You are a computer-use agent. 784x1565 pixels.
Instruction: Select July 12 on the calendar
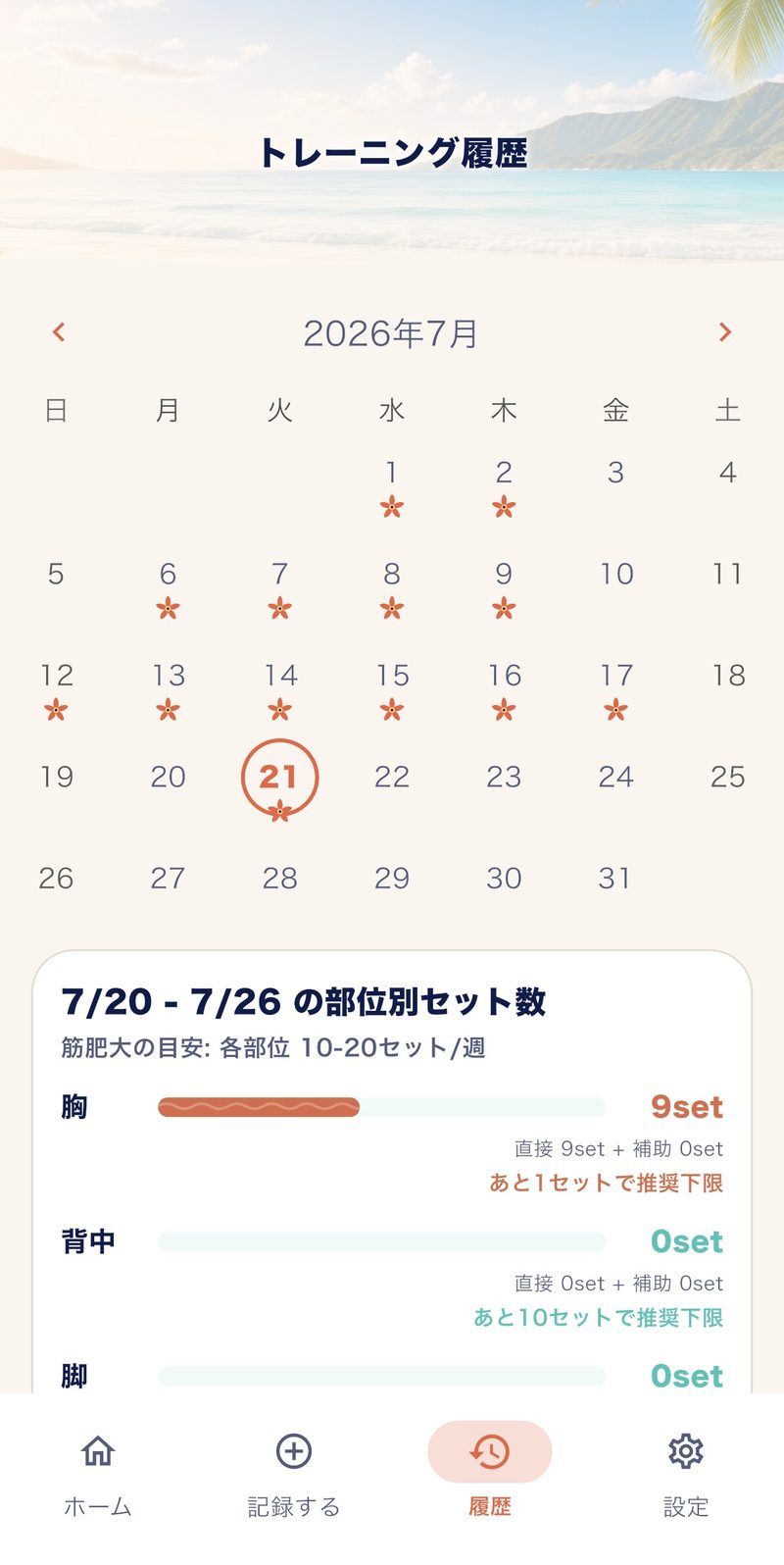[56, 689]
